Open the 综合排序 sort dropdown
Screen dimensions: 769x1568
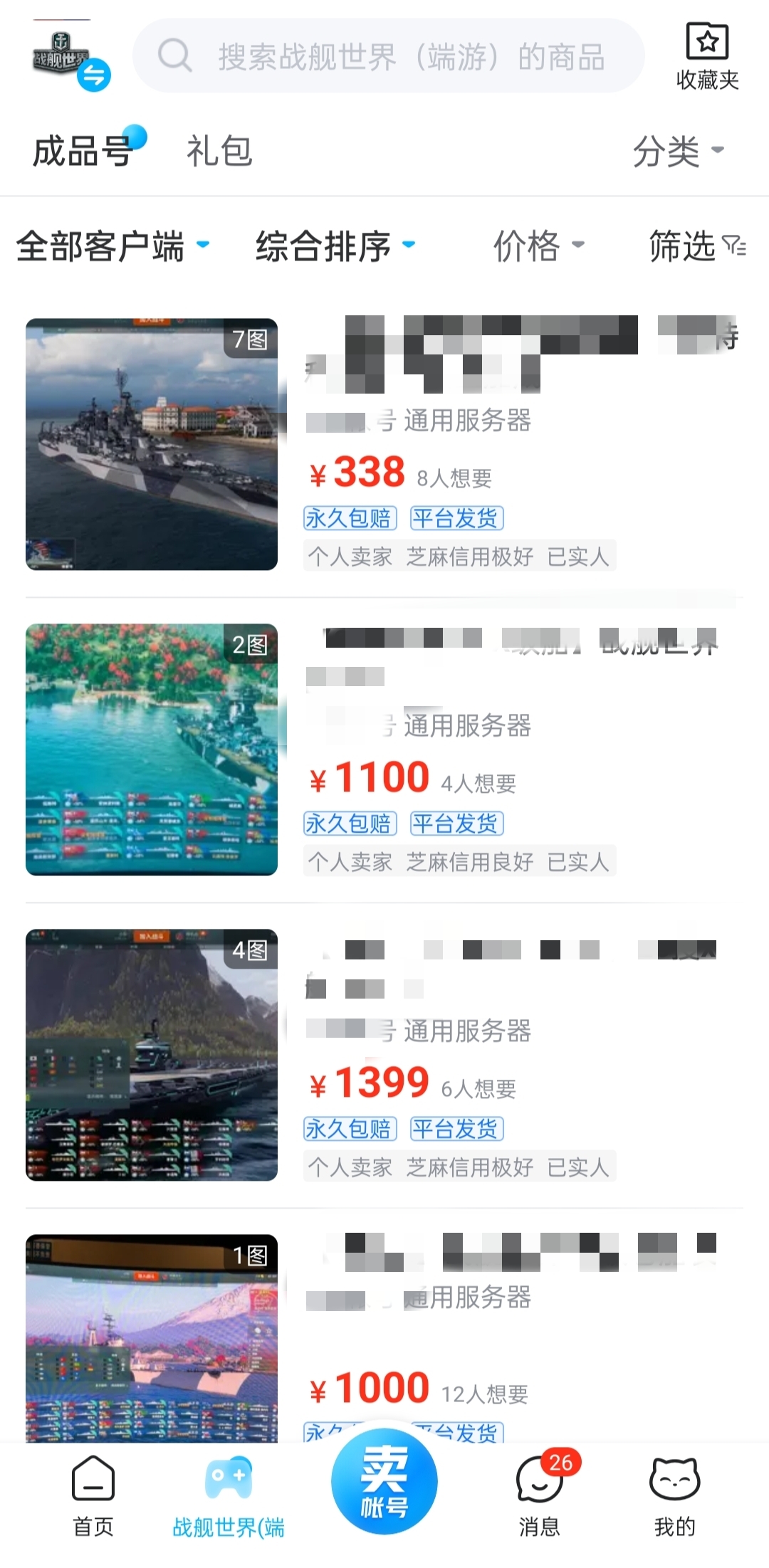(335, 246)
